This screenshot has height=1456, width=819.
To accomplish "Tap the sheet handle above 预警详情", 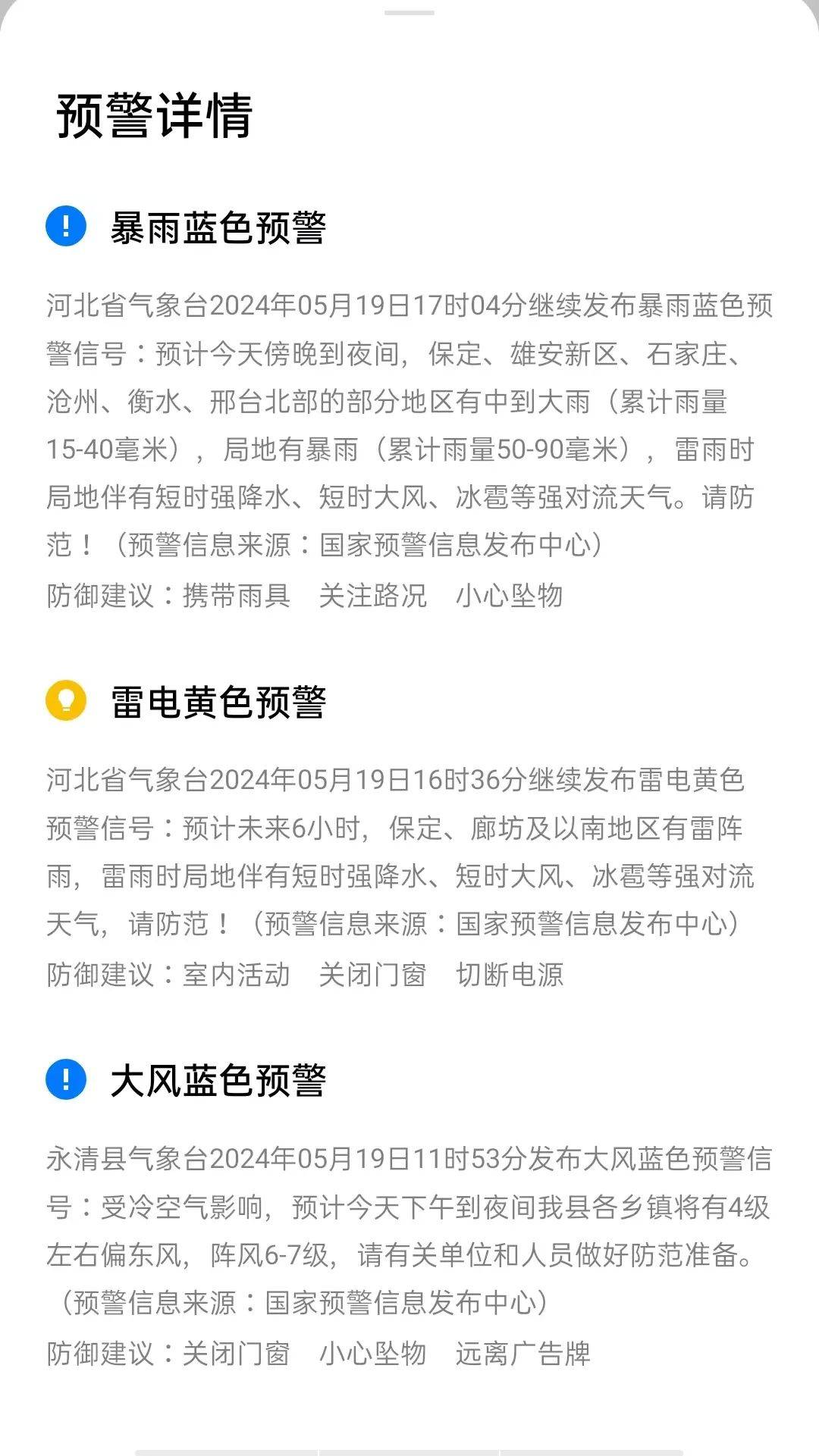I will coord(409,13).
